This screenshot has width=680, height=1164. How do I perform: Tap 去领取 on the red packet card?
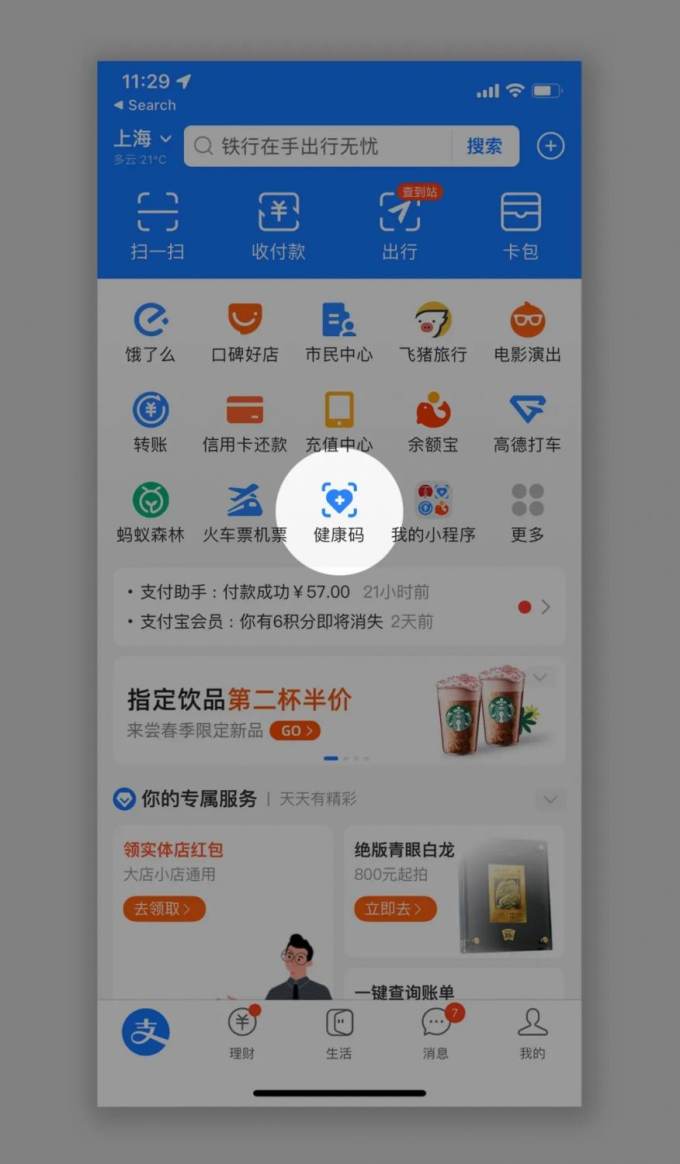163,908
